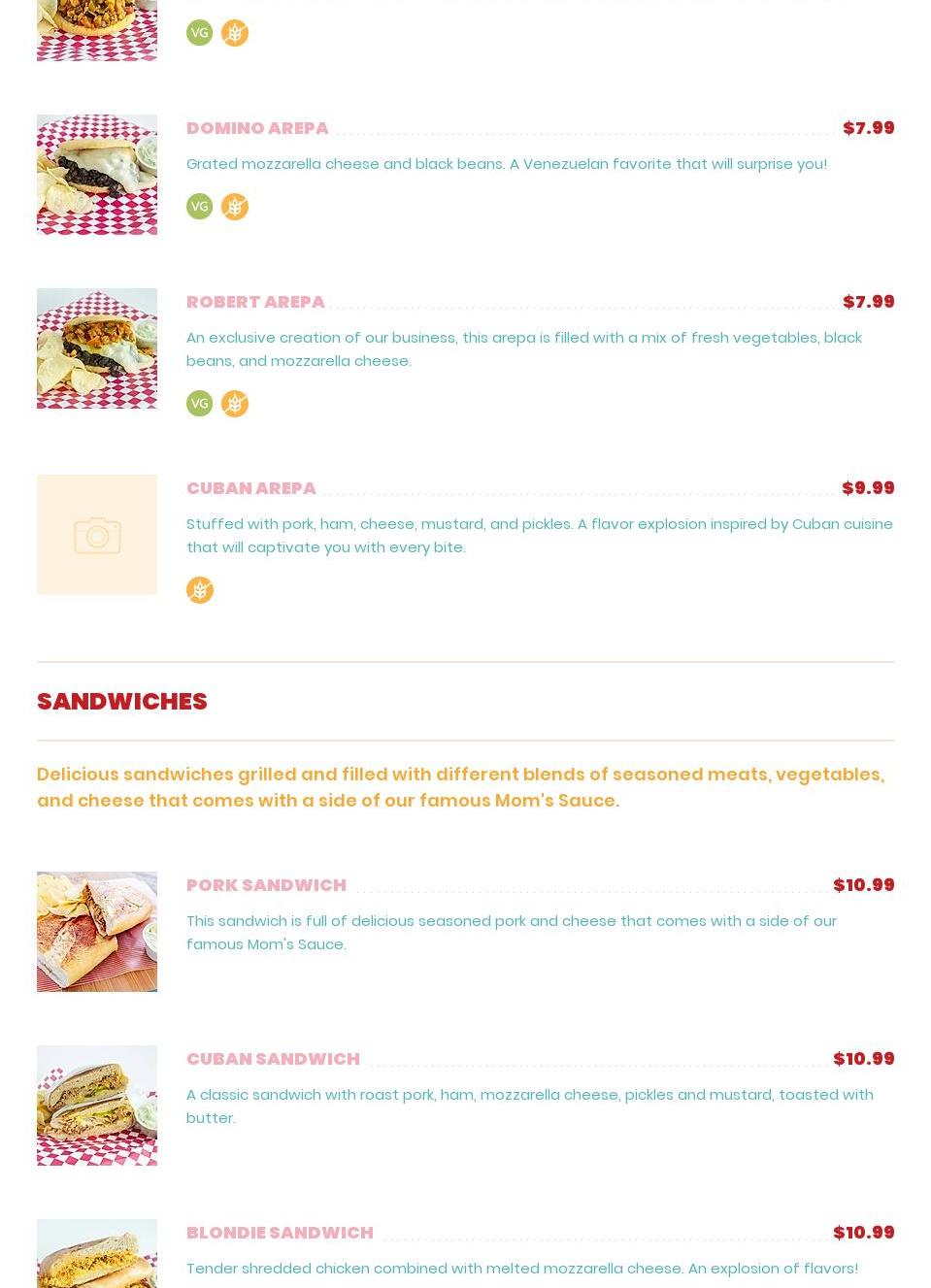This screenshot has width=931, height=1288.
Task: Open the Blondie Sandwich menu item
Action: pyautogui.click(x=280, y=1233)
